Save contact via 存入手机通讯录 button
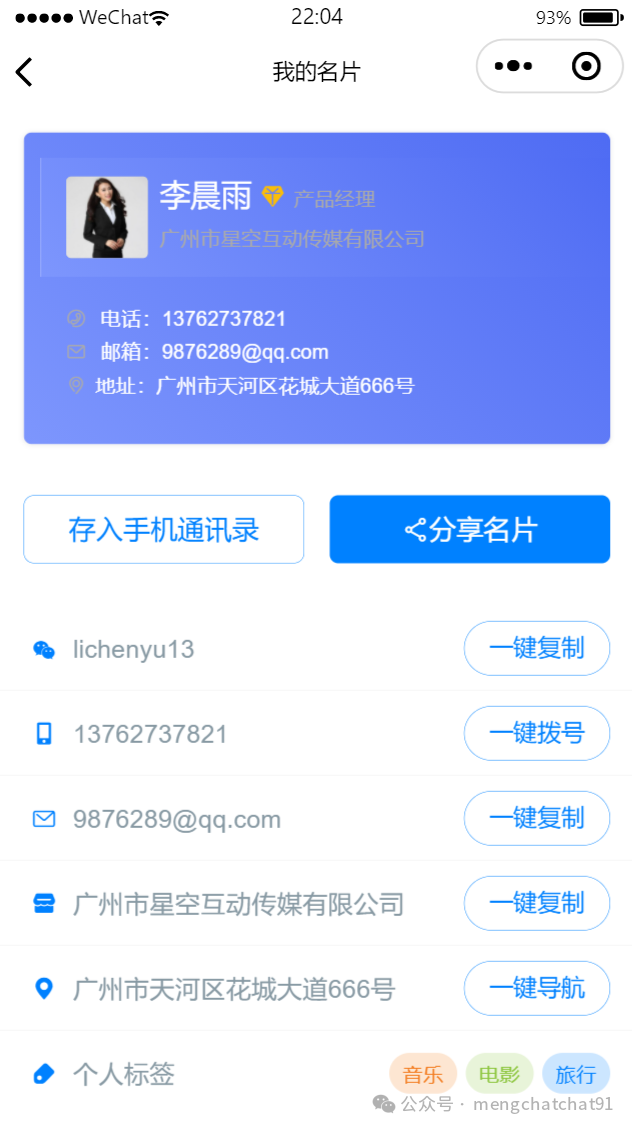 click(x=163, y=529)
